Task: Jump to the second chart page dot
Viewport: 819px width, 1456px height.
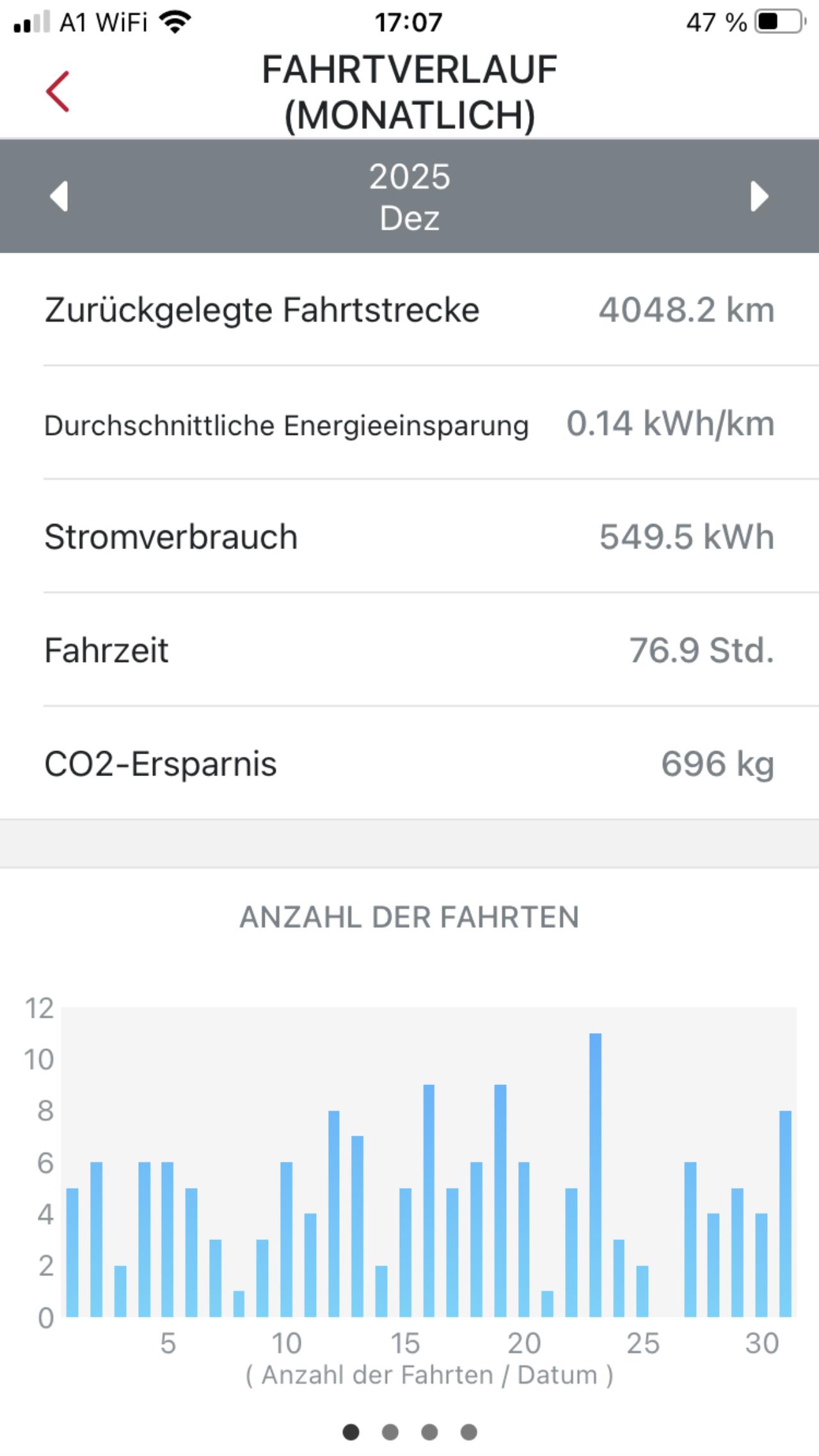Action: (x=390, y=1432)
